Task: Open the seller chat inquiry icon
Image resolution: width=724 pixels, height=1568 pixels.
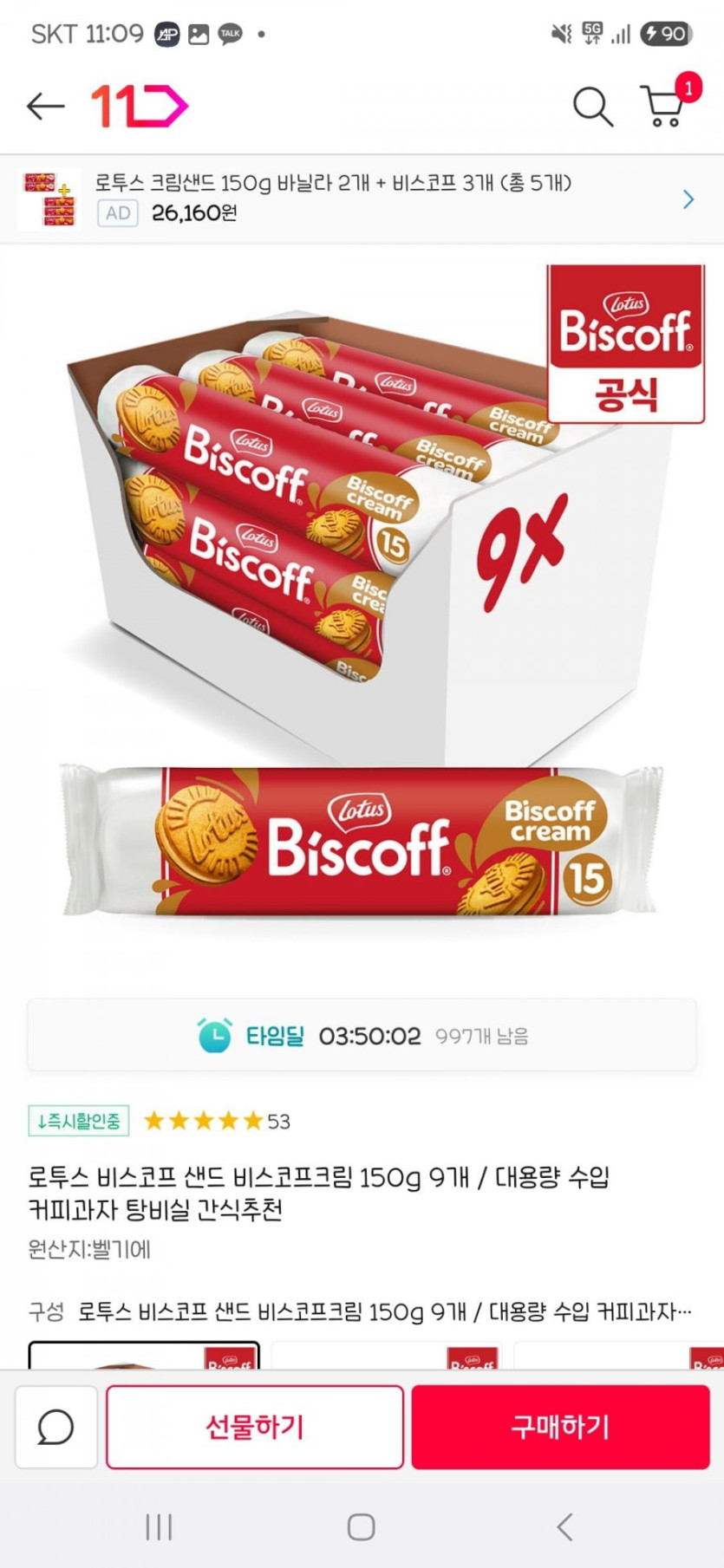Action: click(x=56, y=1427)
